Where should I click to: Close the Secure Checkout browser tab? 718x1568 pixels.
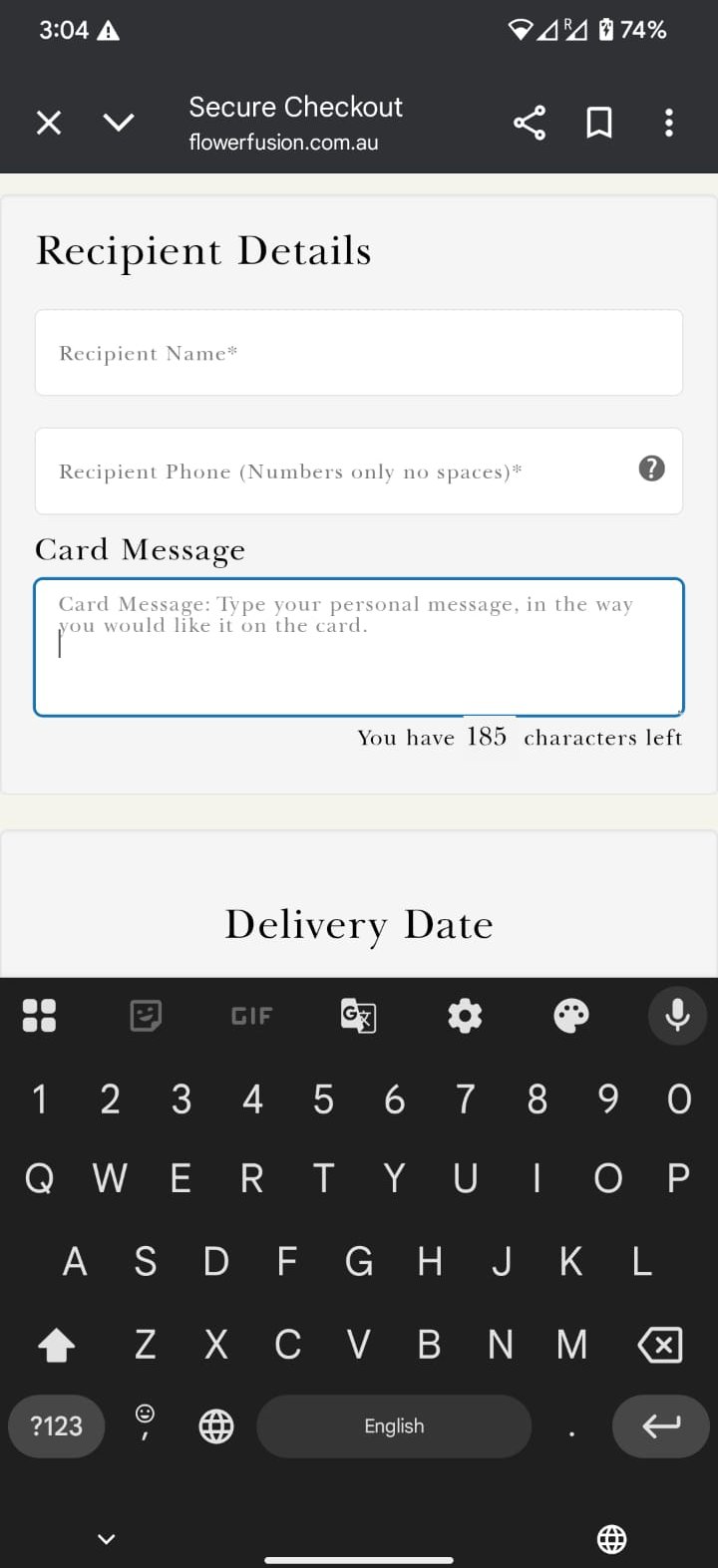click(x=49, y=123)
